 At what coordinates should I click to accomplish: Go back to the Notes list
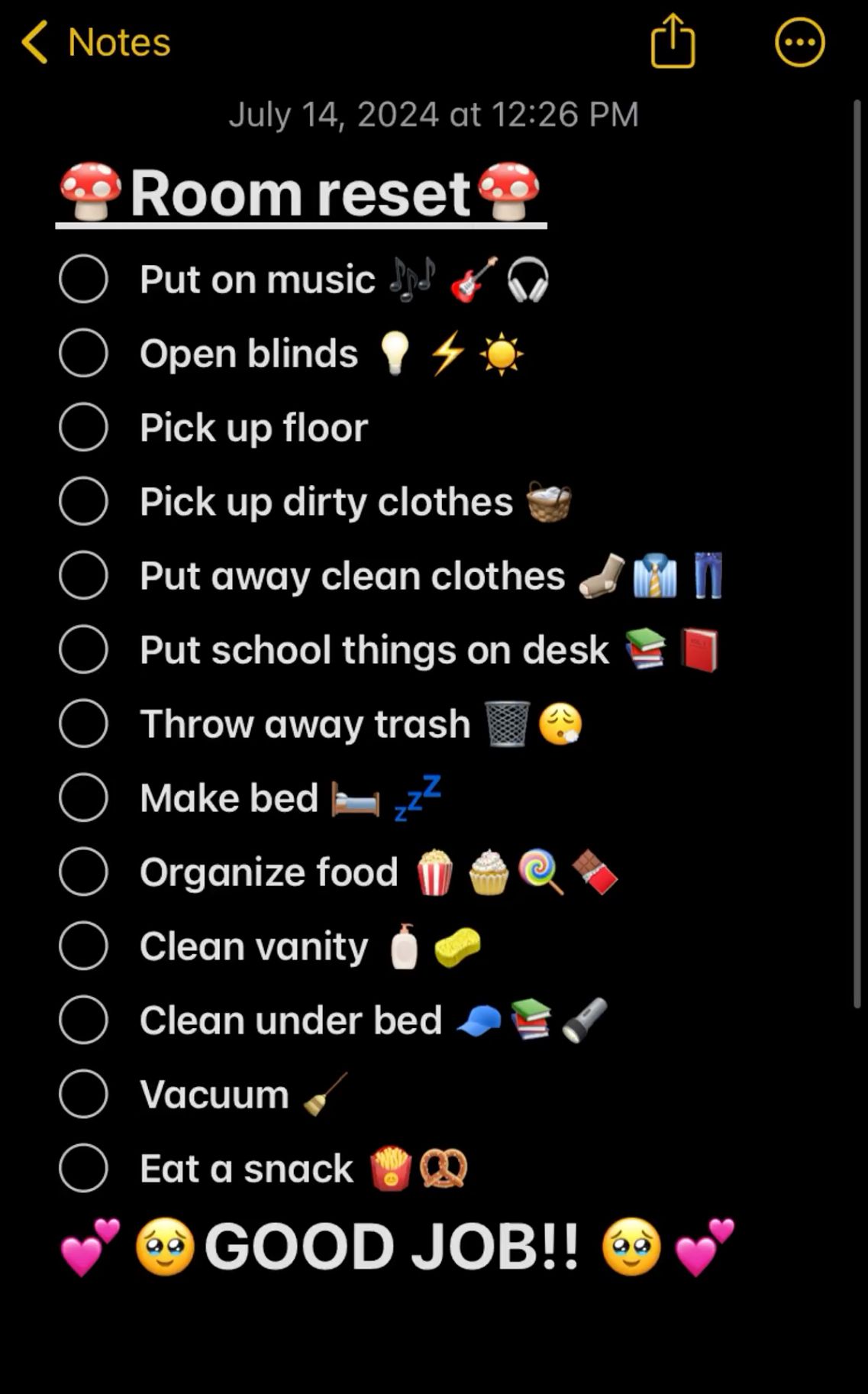click(x=95, y=42)
